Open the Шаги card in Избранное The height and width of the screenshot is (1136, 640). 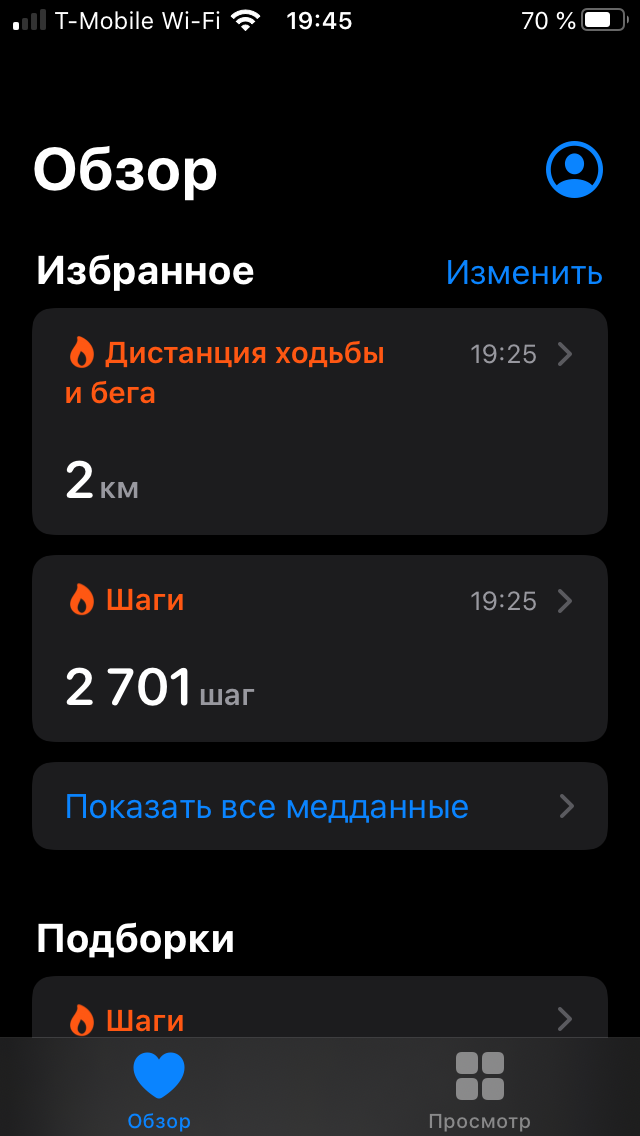[319, 648]
